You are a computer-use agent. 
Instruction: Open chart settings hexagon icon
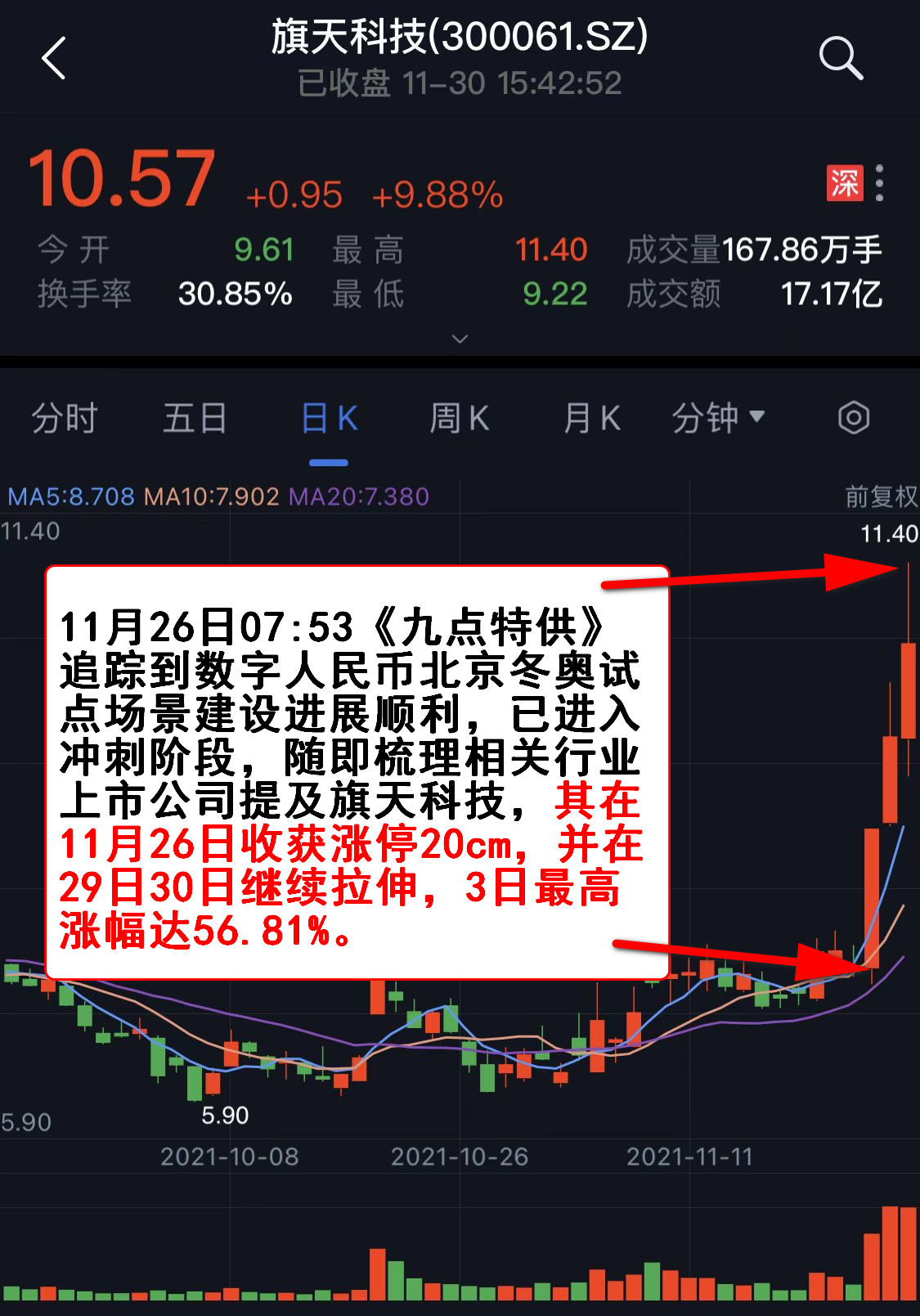click(x=853, y=418)
